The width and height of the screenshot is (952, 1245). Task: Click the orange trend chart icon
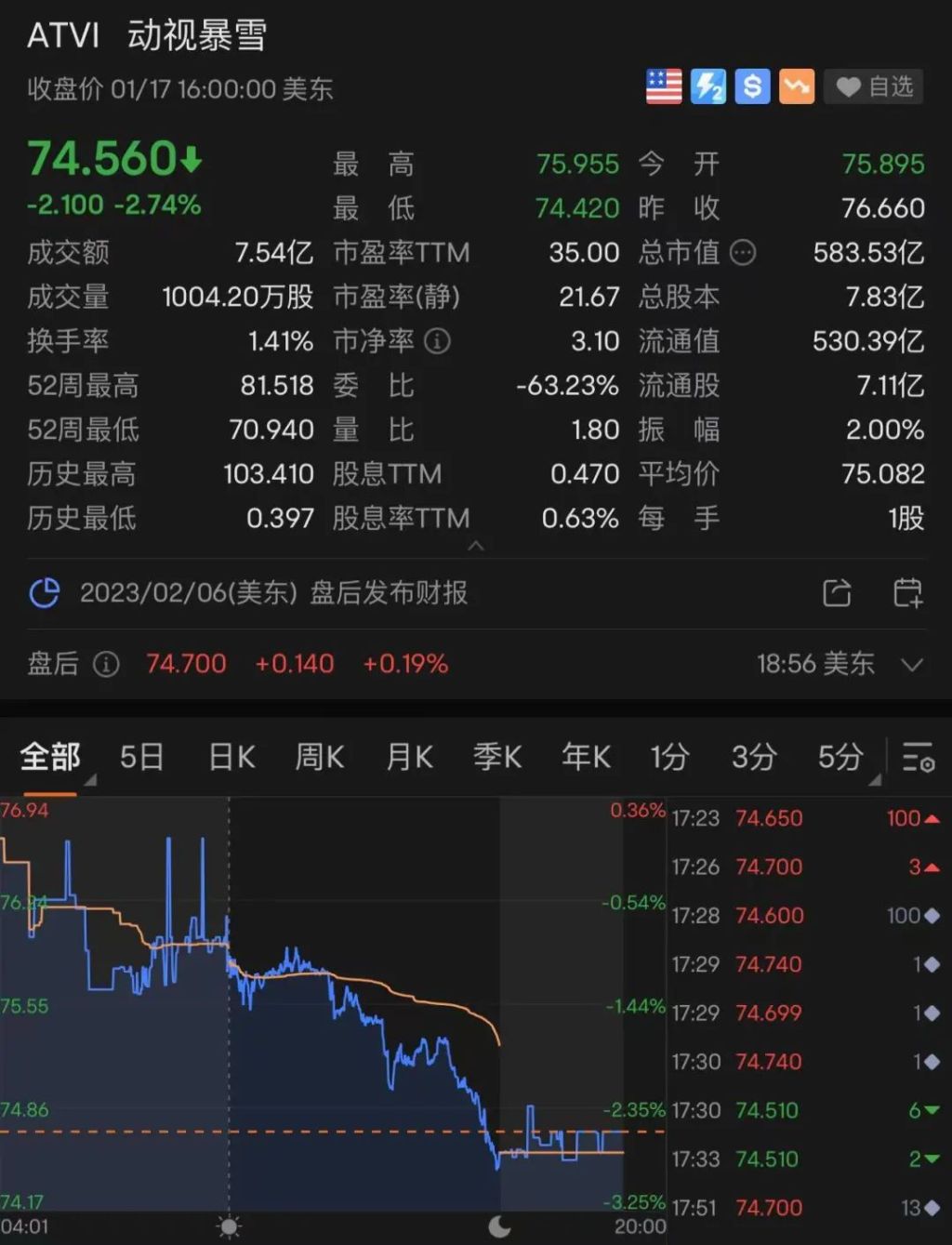[x=797, y=86]
